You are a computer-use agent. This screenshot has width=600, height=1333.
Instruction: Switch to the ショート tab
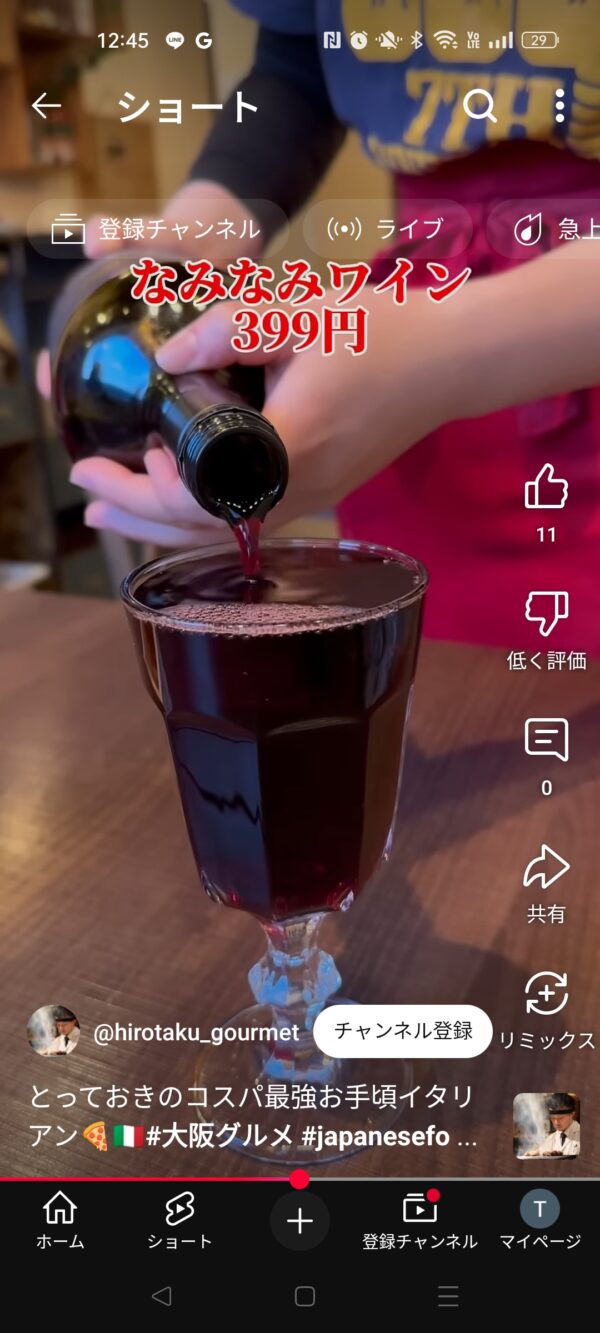180,1221
